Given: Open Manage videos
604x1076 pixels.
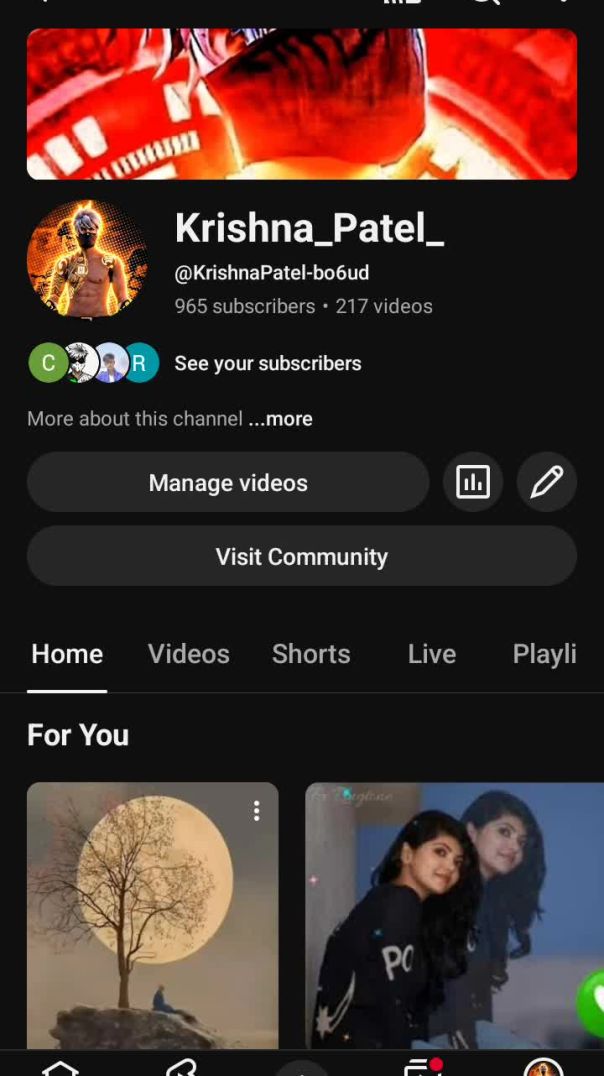Looking at the screenshot, I should coord(228,483).
